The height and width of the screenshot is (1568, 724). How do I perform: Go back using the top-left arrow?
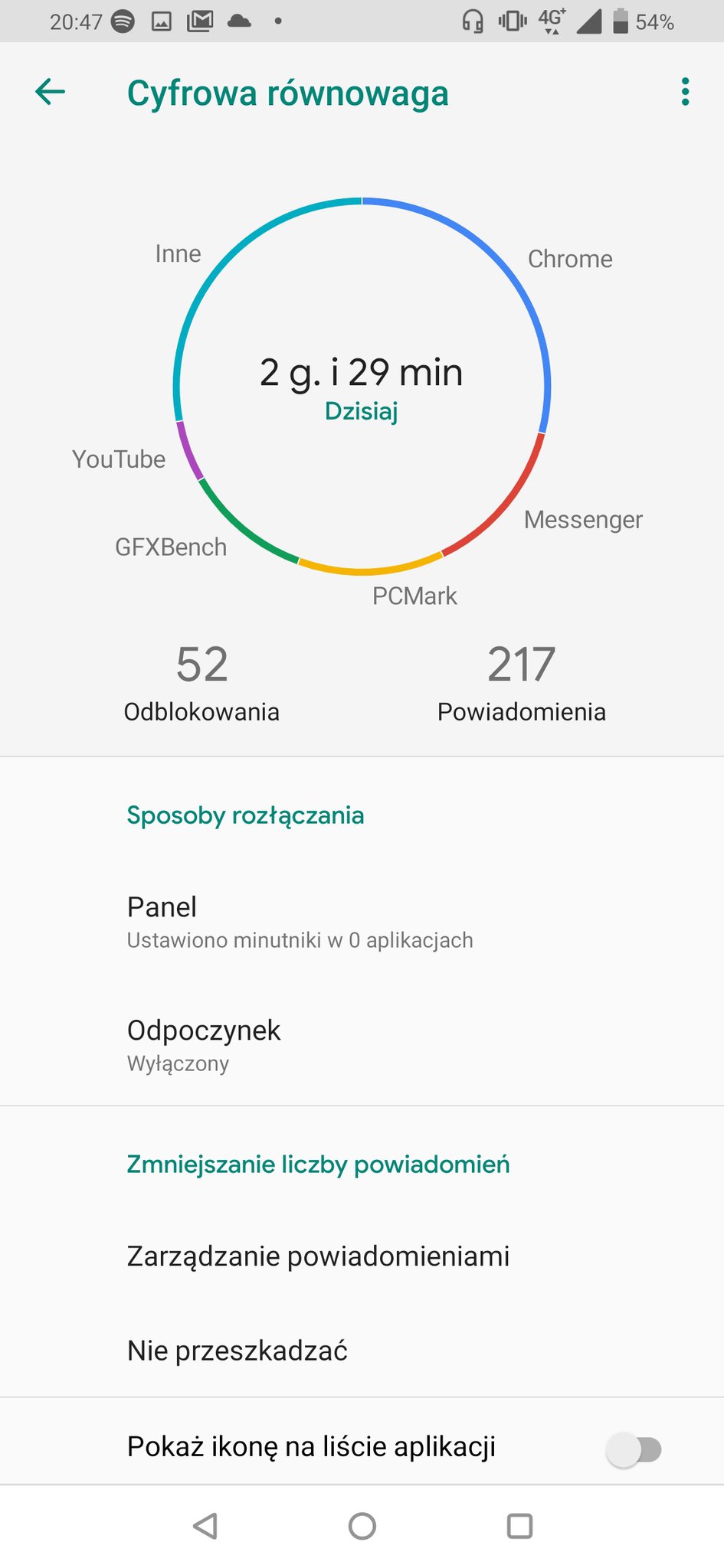(x=51, y=92)
